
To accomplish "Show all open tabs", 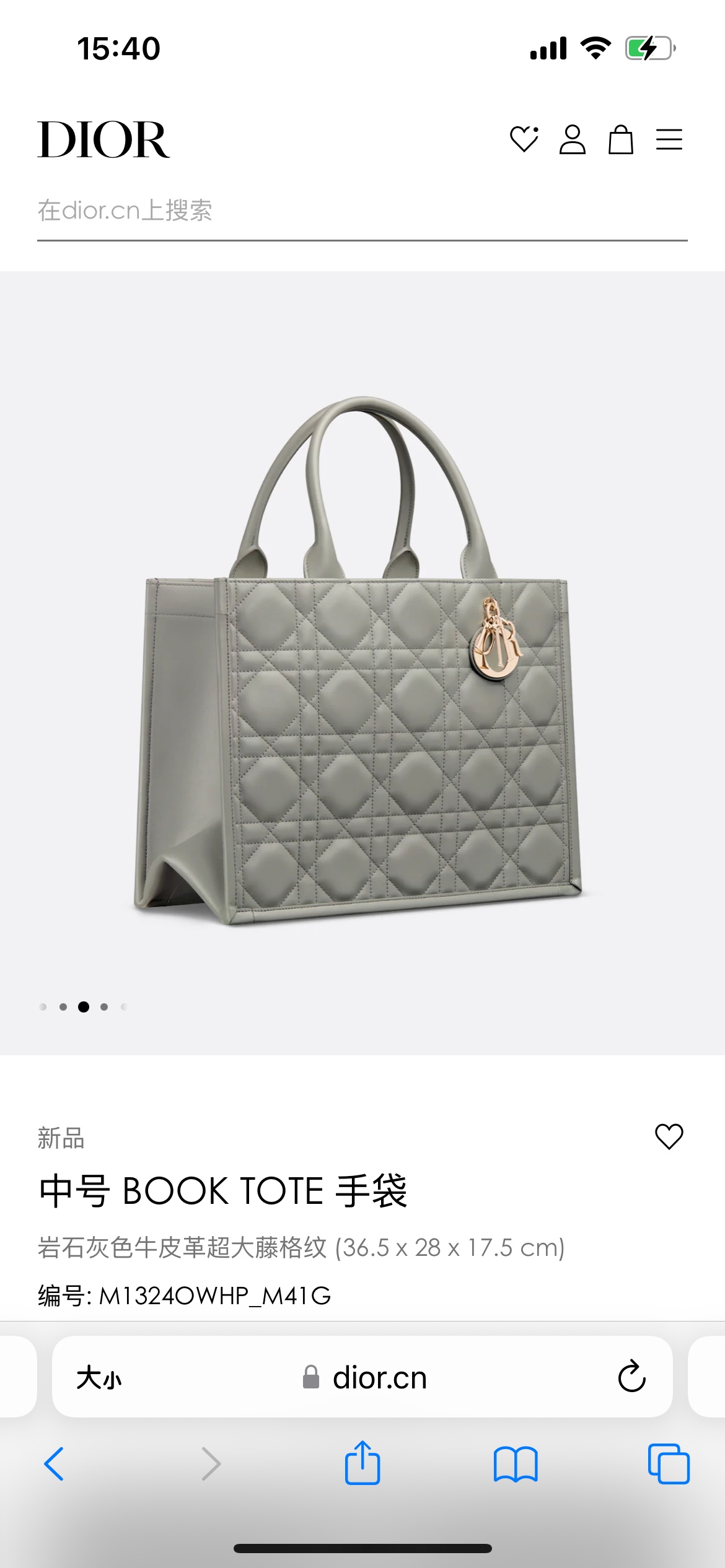I will [668, 1464].
